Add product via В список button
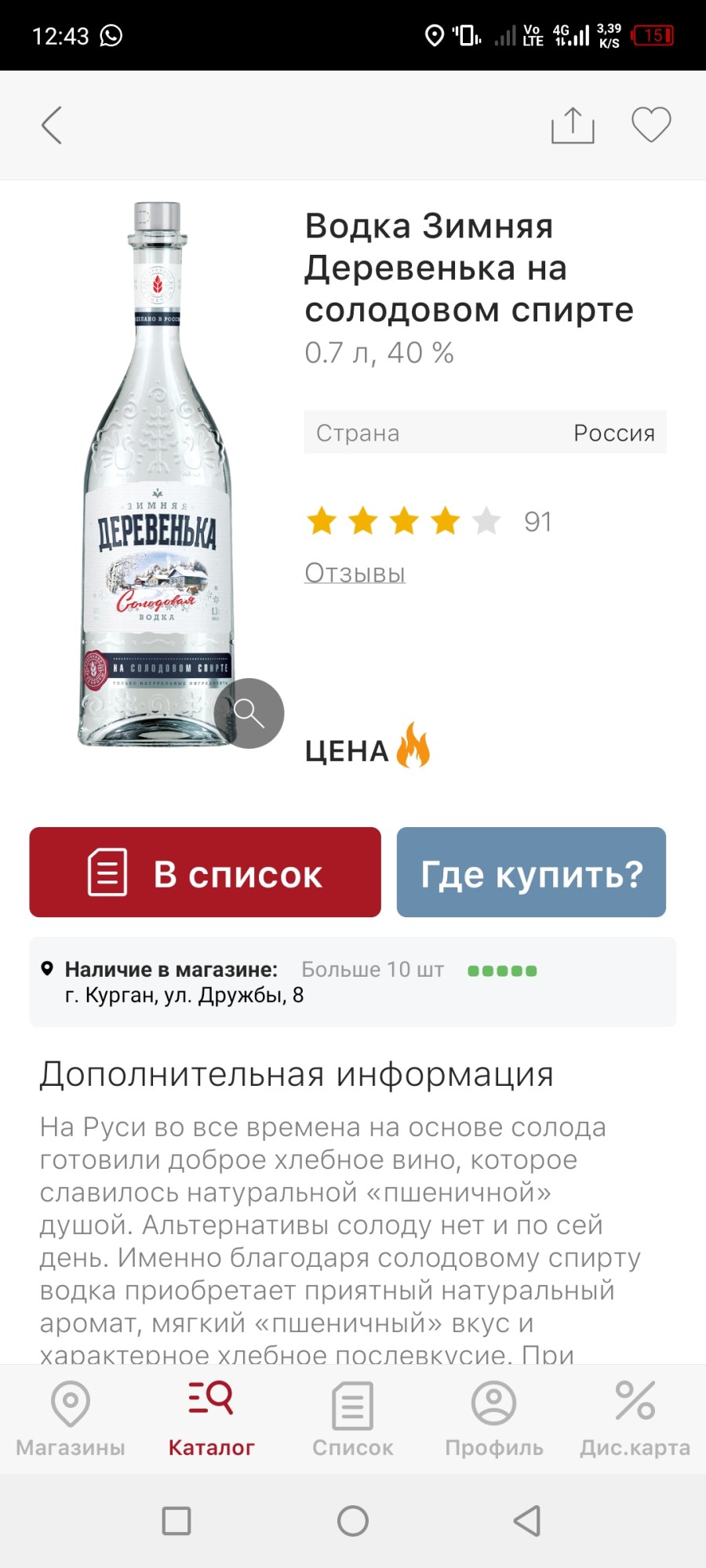The width and height of the screenshot is (706, 1568). pyautogui.click(x=205, y=872)
